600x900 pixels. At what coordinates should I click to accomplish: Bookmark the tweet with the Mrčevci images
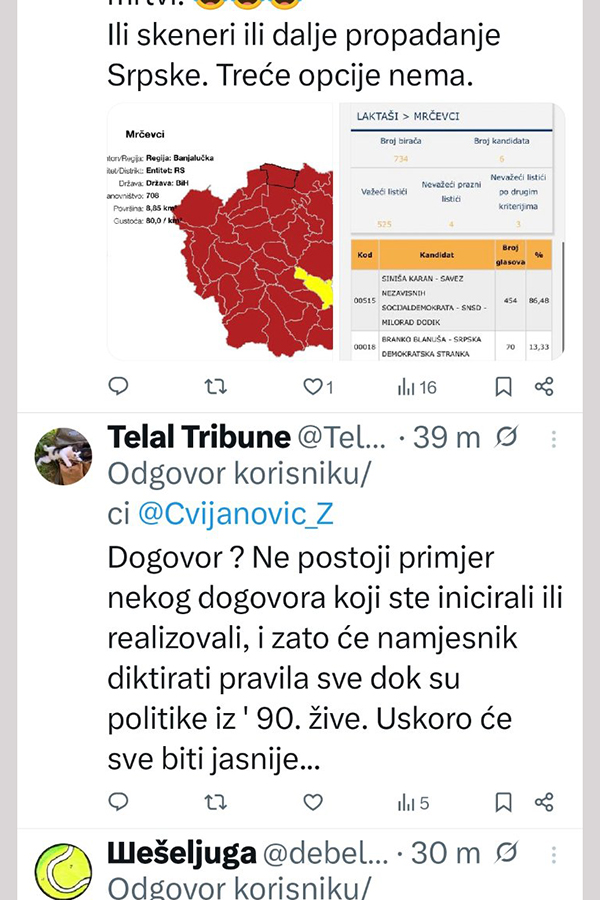click(x=504, y=386)
